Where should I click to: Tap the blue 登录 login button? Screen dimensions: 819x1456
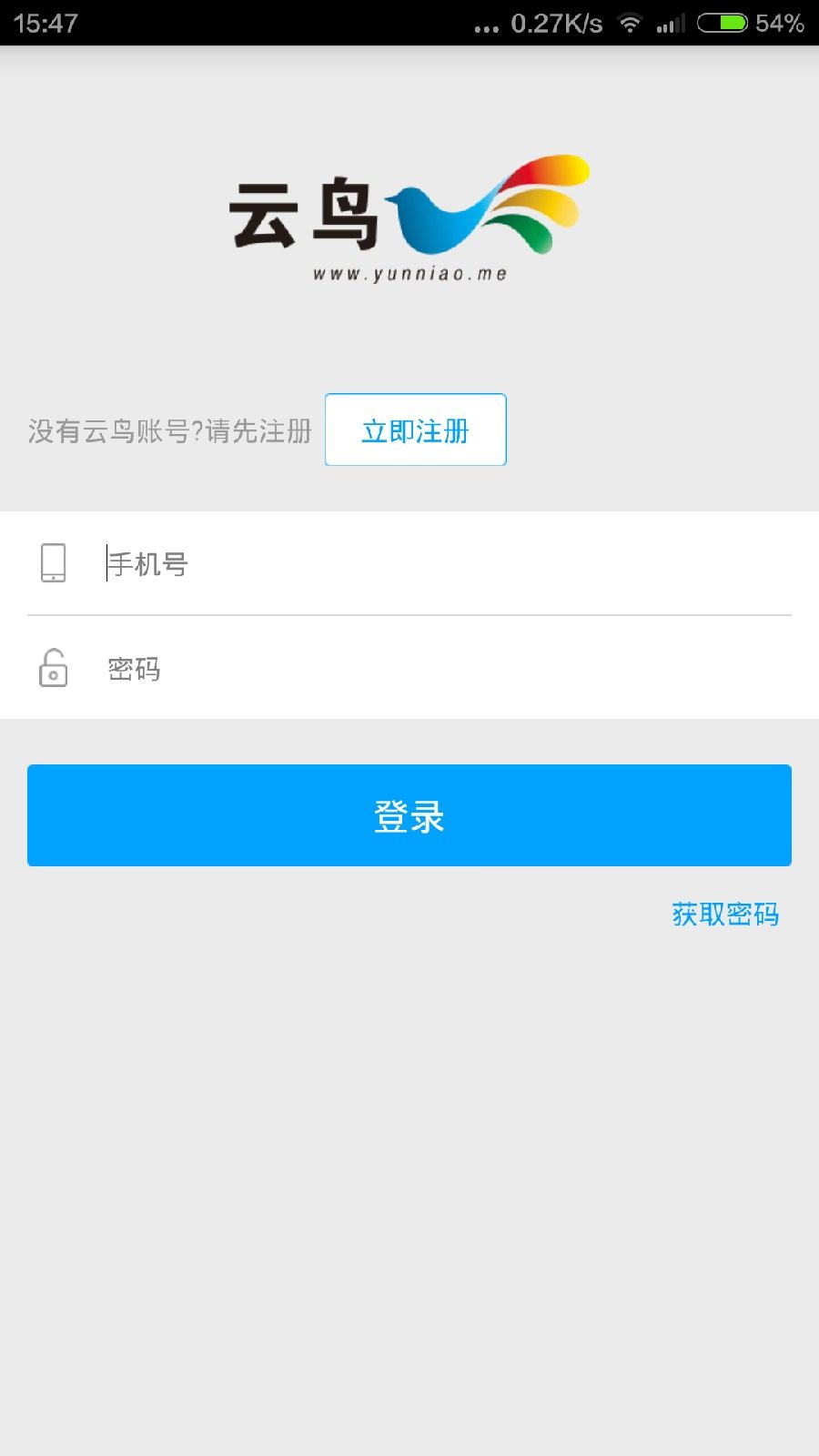pyautogui.click(x=409, y=815)
